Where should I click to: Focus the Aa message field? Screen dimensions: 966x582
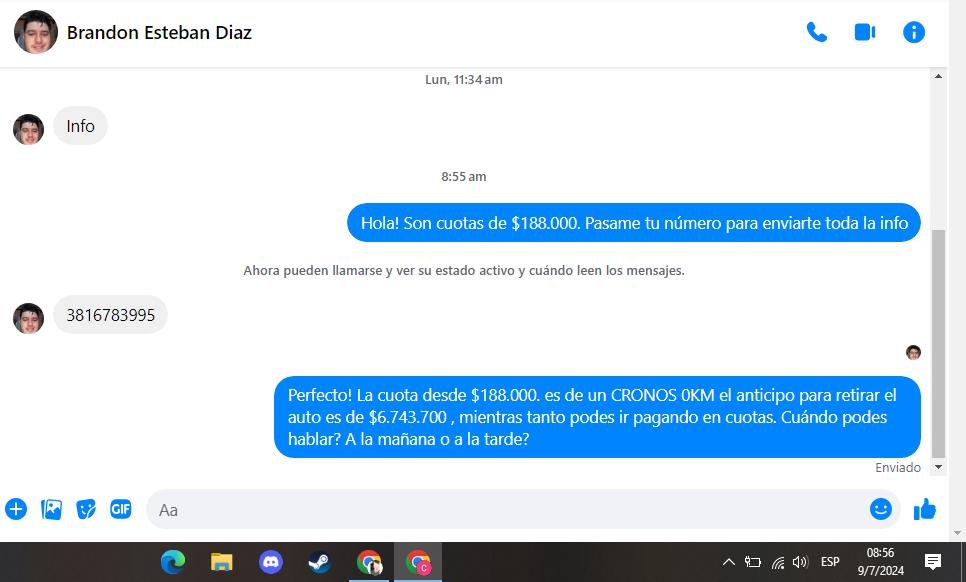pos(500,509)
